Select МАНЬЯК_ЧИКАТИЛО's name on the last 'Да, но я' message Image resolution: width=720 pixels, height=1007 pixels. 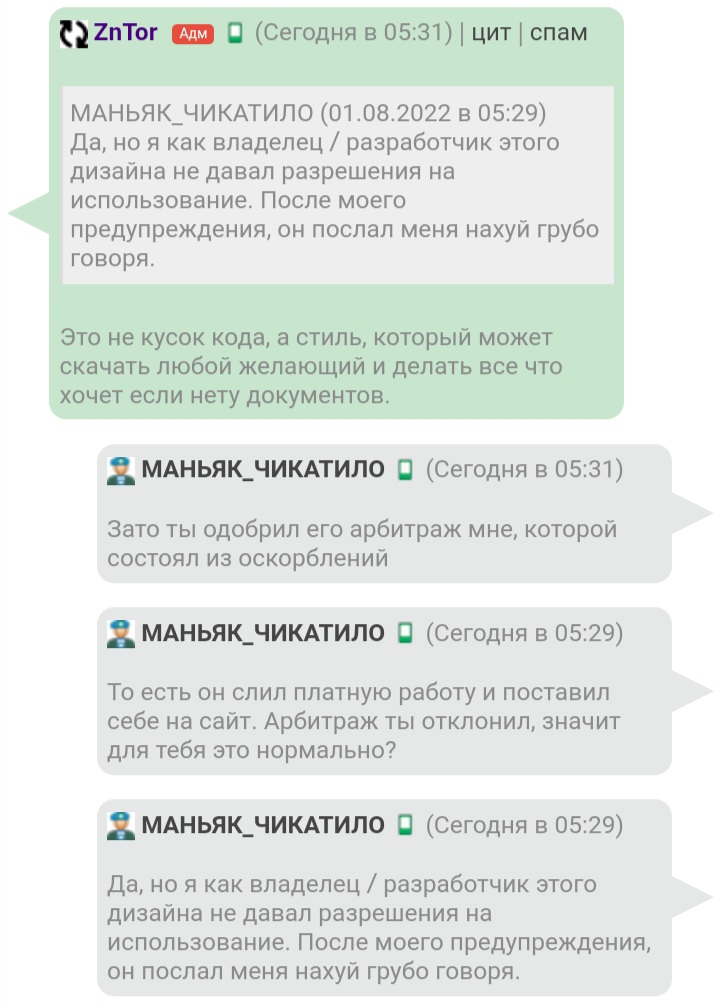coord(263,825)
